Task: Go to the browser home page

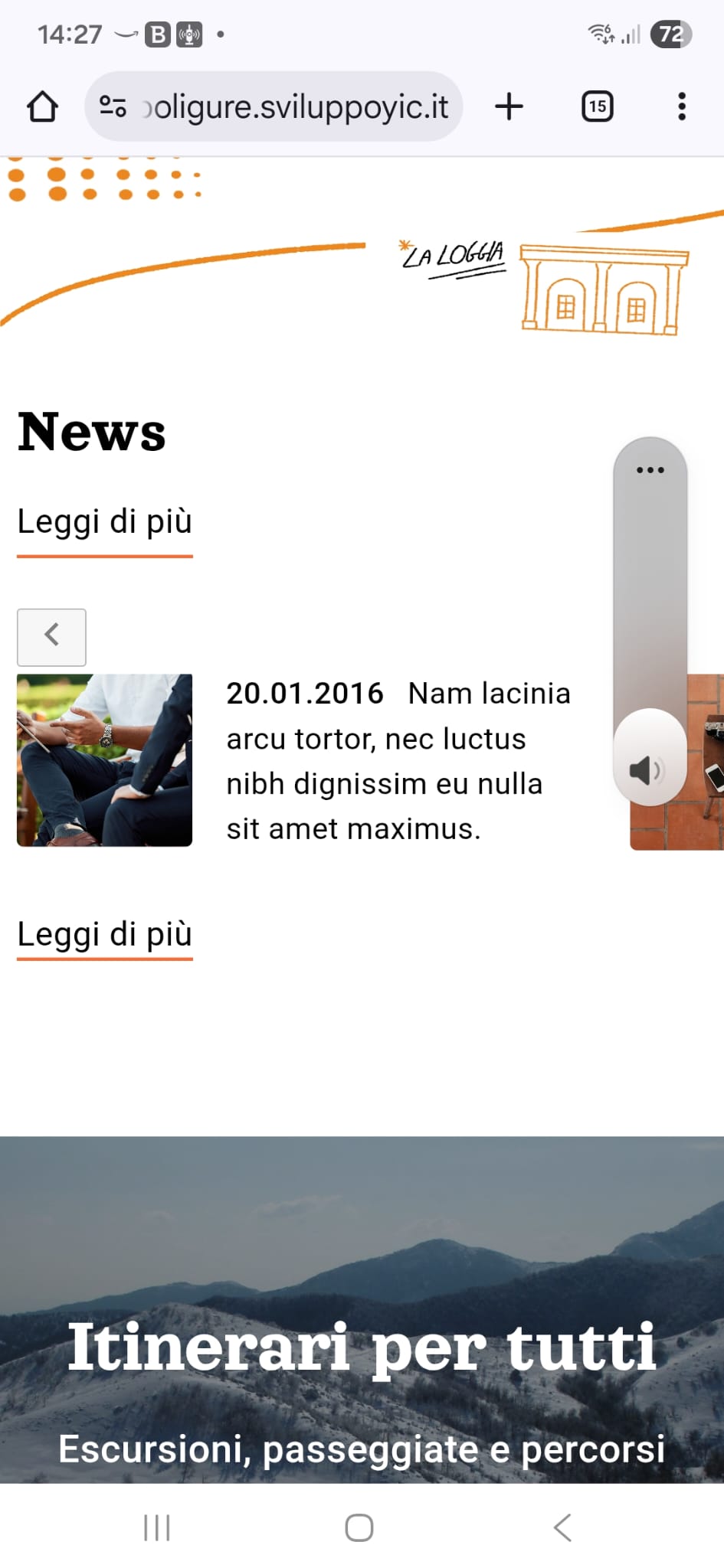Action: [42, 106]
